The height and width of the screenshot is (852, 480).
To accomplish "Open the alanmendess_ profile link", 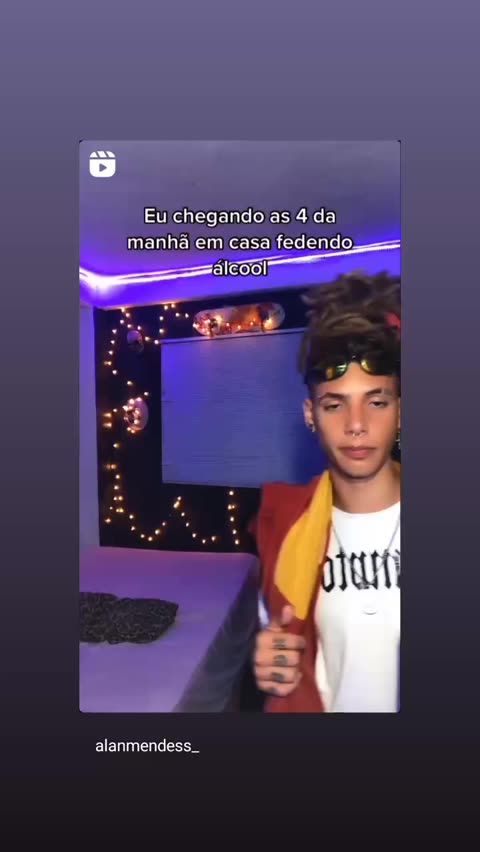I will [x=147, y=746].
